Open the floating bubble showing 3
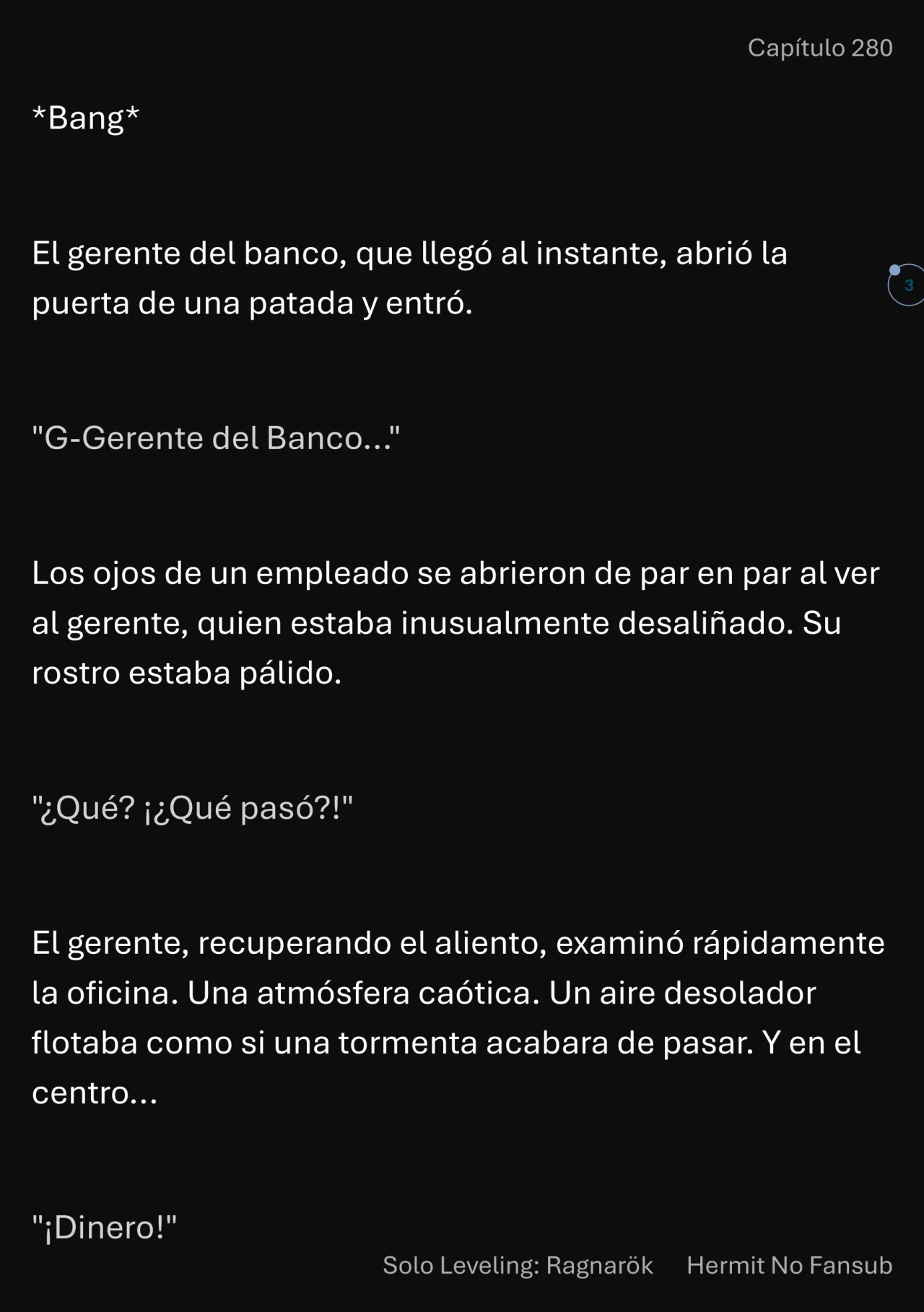Image resolution: width=924 pixels, height=1312 pixels. pos(907,285)
